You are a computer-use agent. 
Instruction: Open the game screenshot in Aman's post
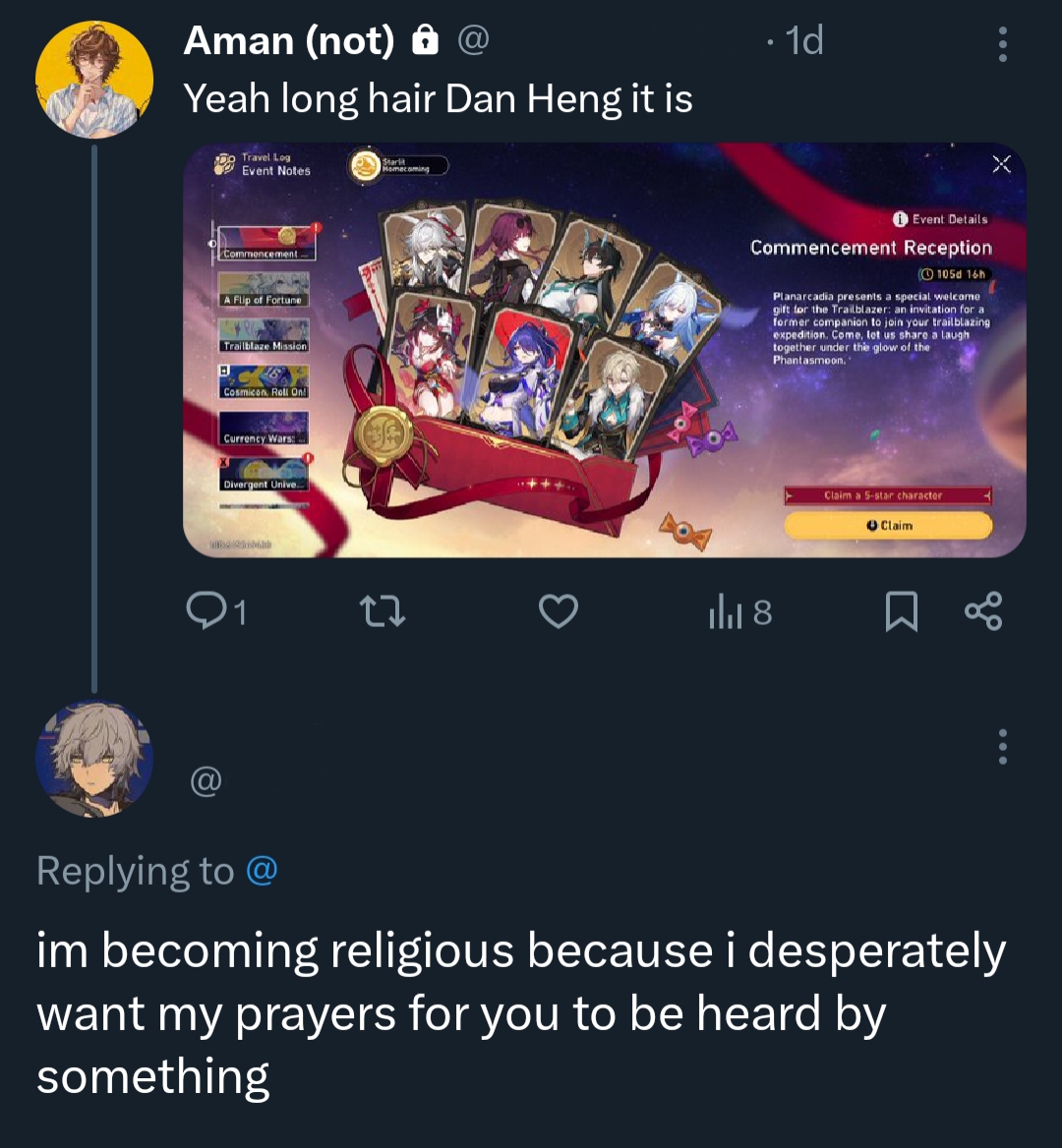604,350
